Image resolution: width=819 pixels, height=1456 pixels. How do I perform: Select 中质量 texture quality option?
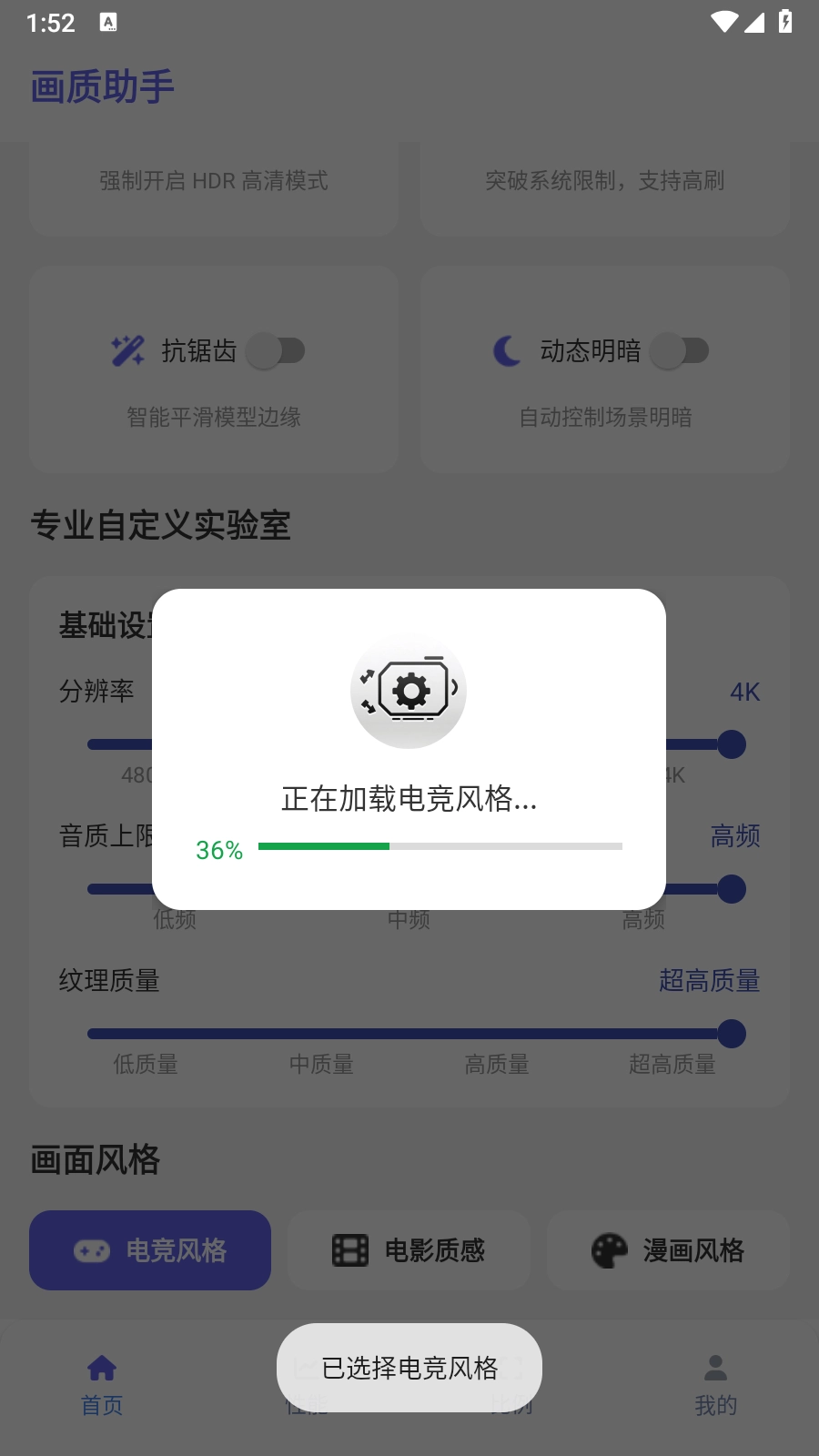tap(320, 1065)
